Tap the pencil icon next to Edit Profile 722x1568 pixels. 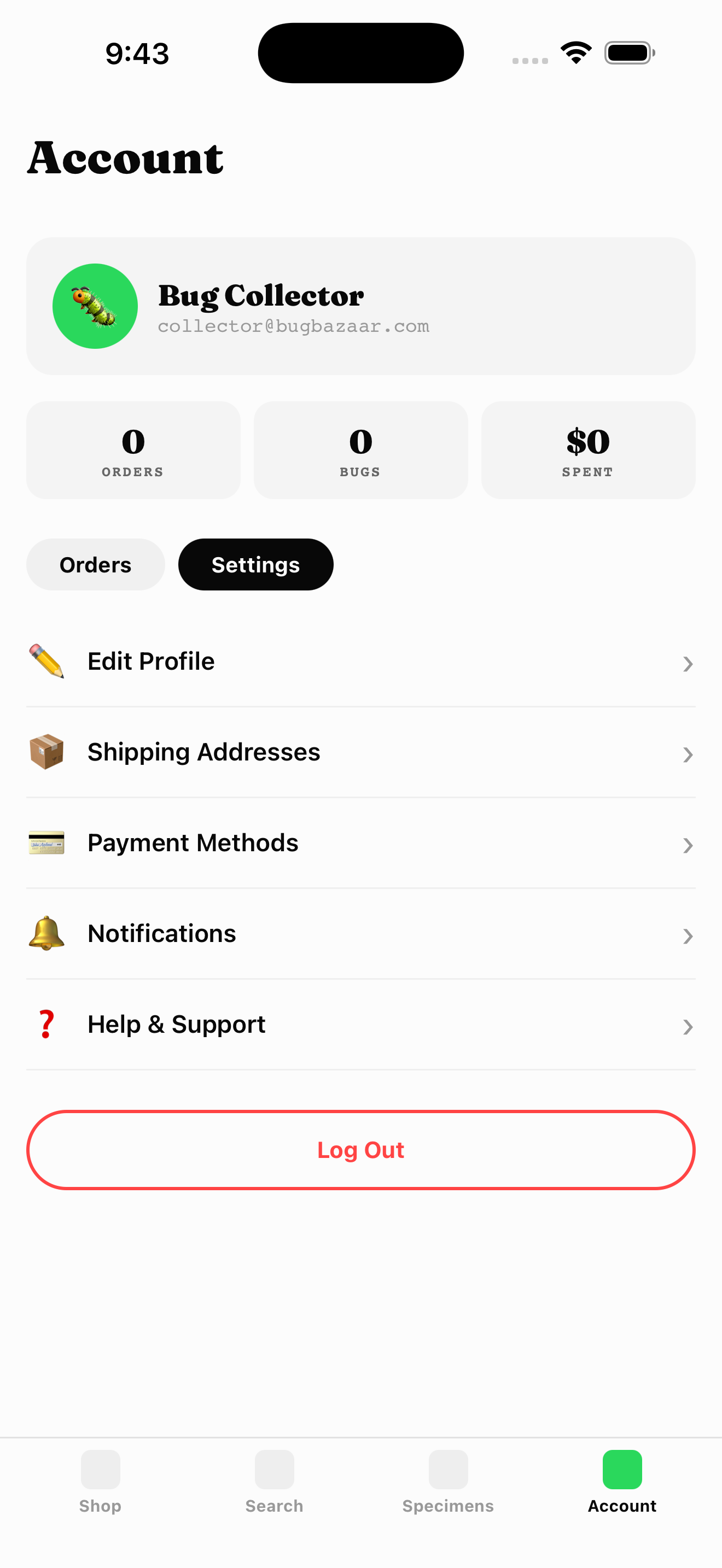(x=47, y=662)
